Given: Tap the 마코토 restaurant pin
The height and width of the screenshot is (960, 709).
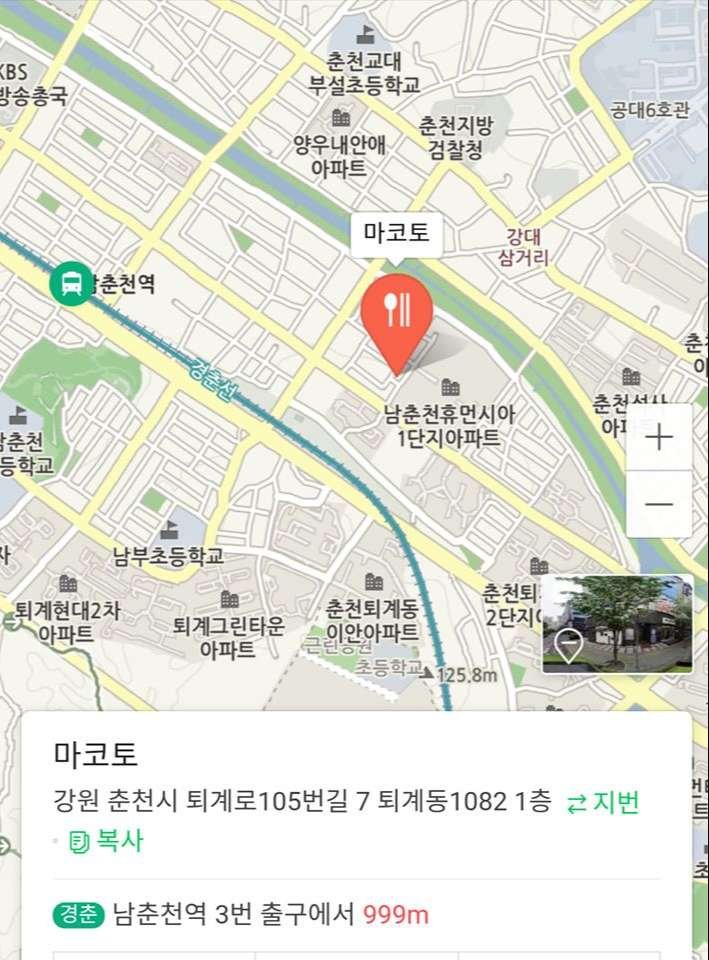Looking at the screenshot, I should (x=397, y=313).
